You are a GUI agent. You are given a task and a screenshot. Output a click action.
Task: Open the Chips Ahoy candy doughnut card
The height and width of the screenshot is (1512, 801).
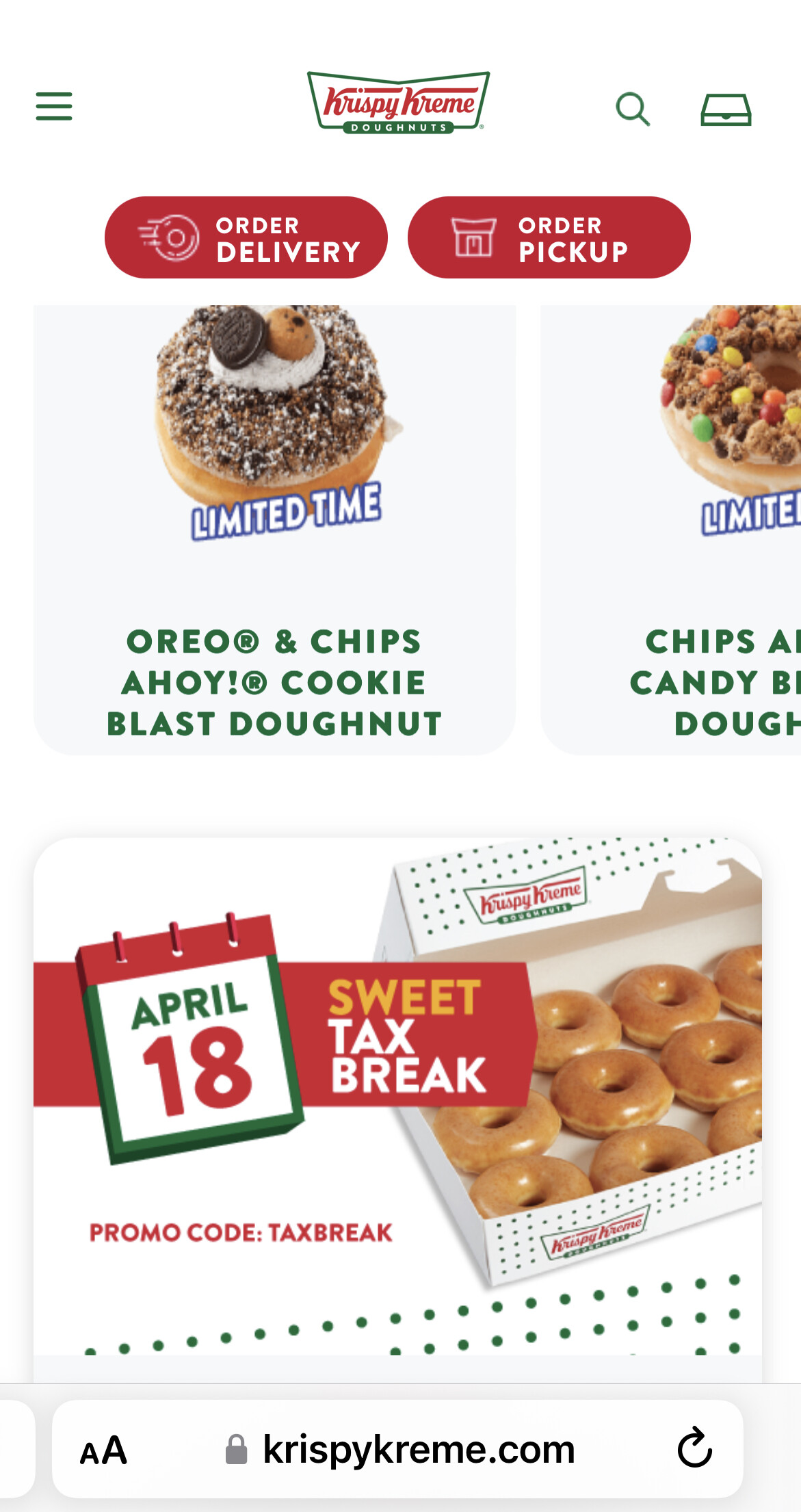671,530
